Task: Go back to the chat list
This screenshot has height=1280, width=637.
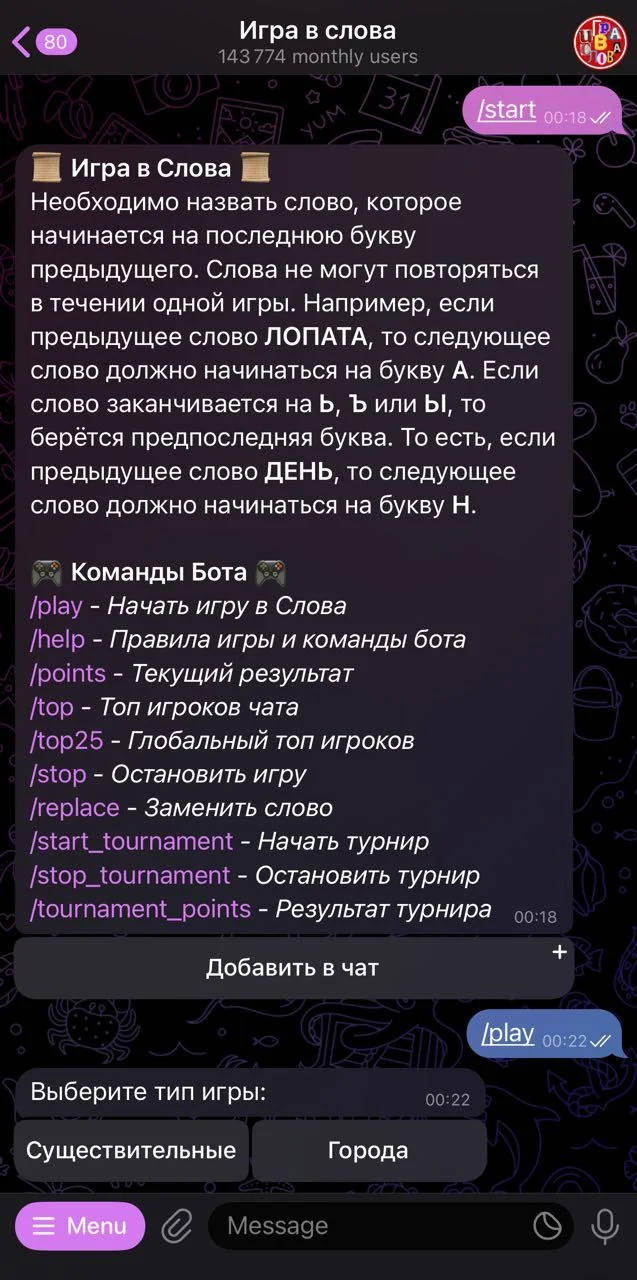Action: pos(42,42)
